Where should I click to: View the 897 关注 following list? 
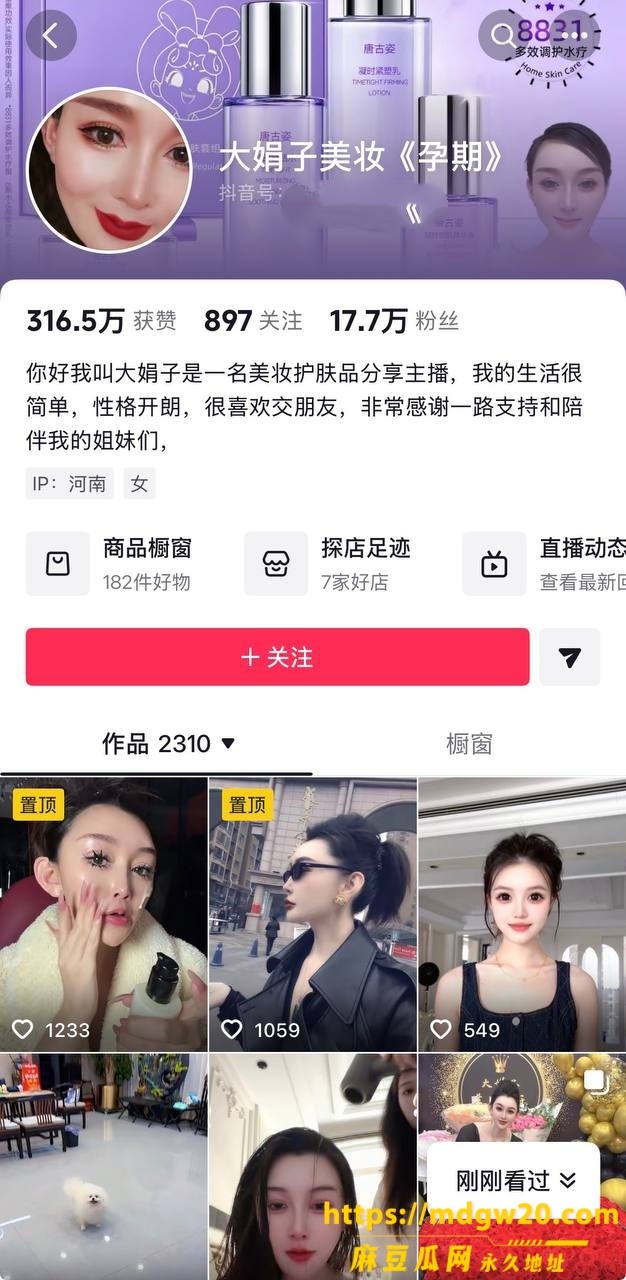coord(253,320)
